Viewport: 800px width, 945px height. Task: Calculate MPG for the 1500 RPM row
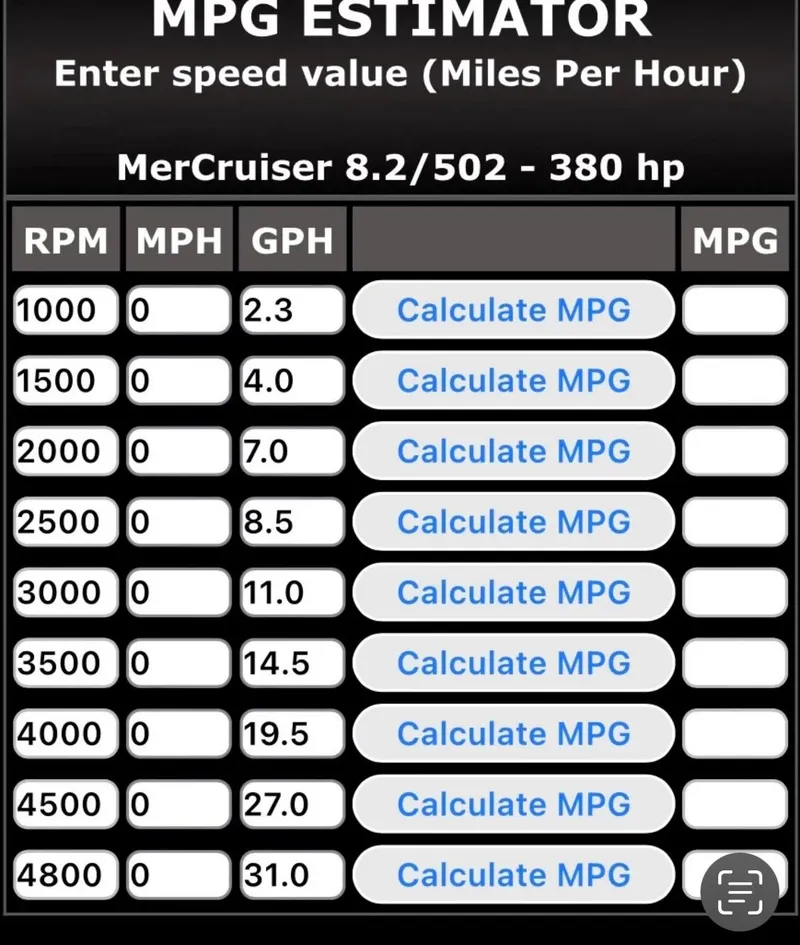click(513, 381)
